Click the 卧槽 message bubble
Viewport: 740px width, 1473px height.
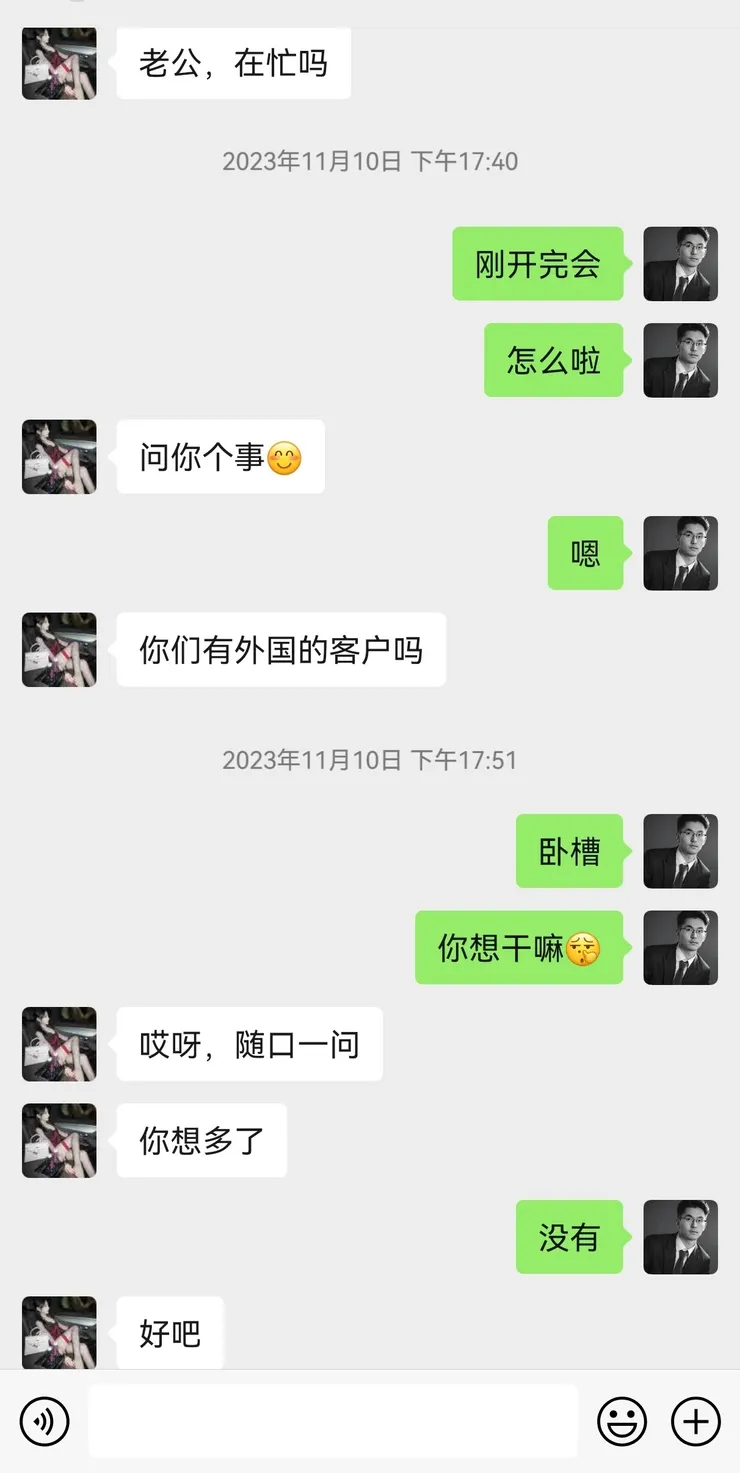pos(569,852)
